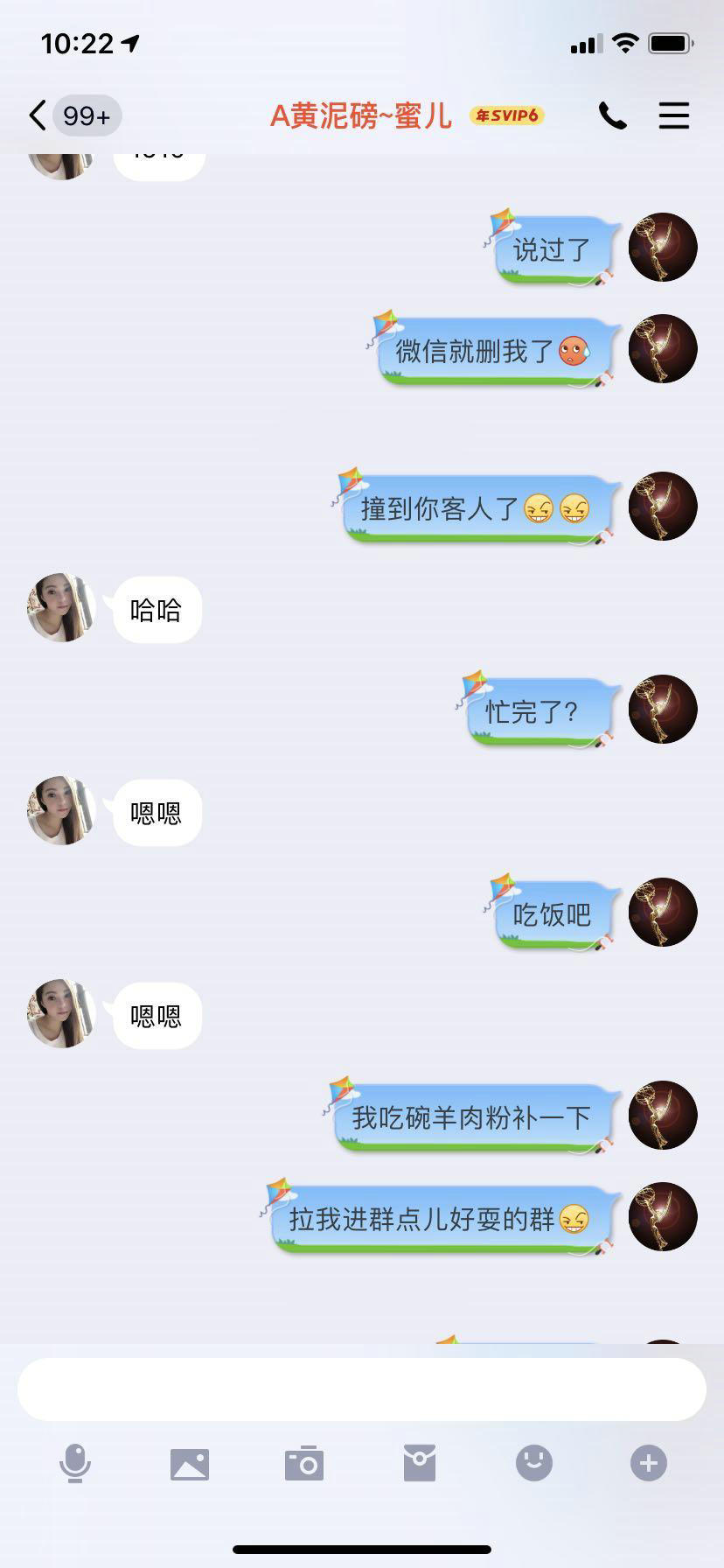The width and height of the screenshot is (724, 1568).
Task: Open the camera icon
Action: coord(304,1462)
